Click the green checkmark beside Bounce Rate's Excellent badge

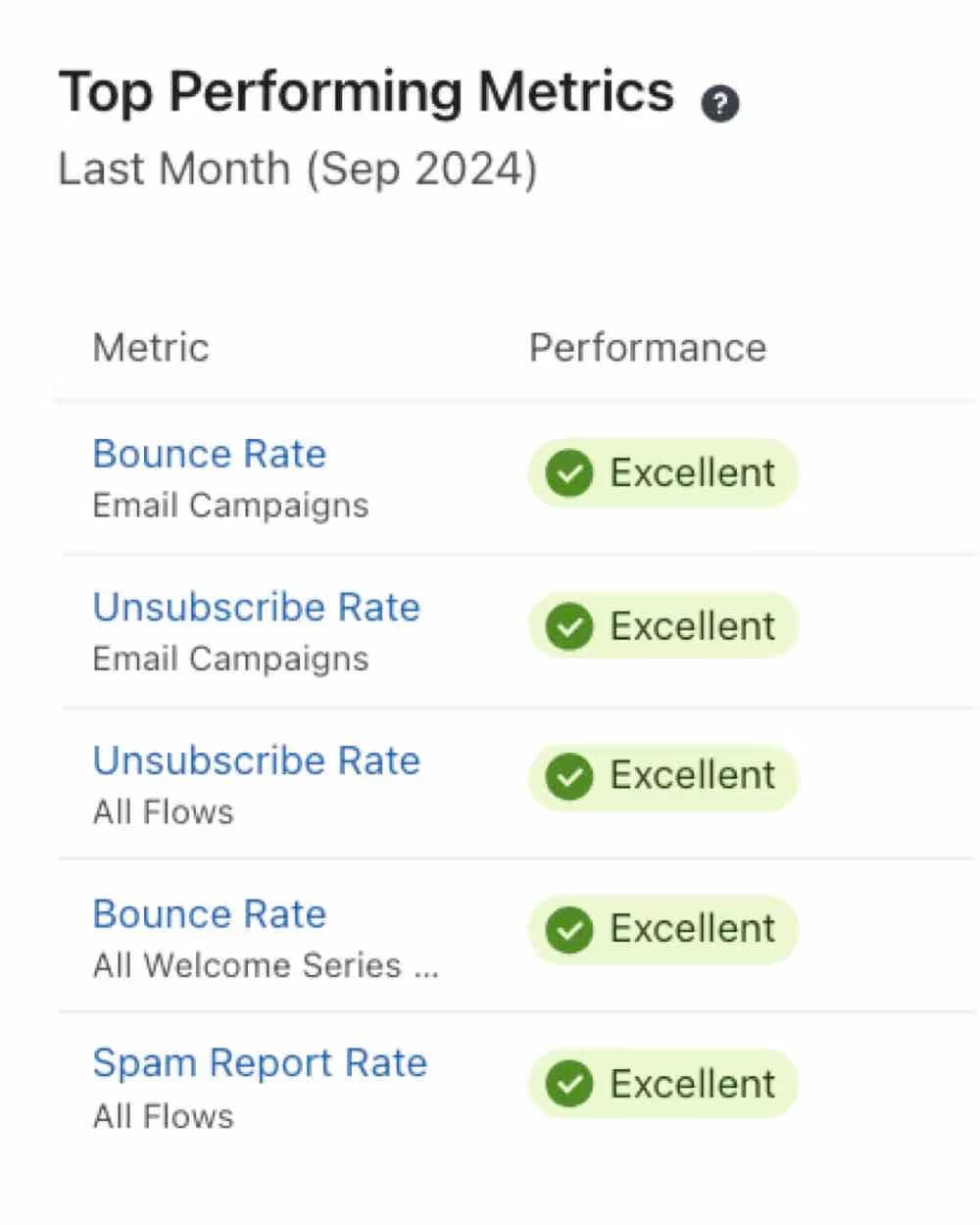(568, 473)
